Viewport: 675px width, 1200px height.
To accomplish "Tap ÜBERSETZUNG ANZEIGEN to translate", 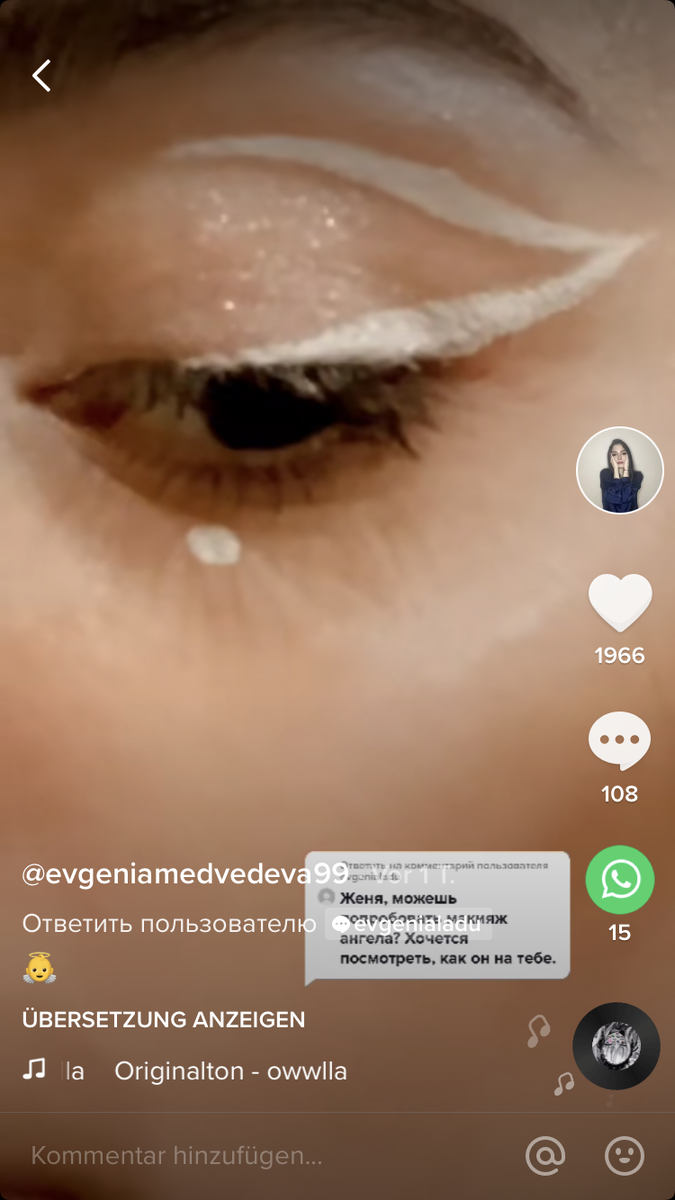I will [x=164, y=1020].
